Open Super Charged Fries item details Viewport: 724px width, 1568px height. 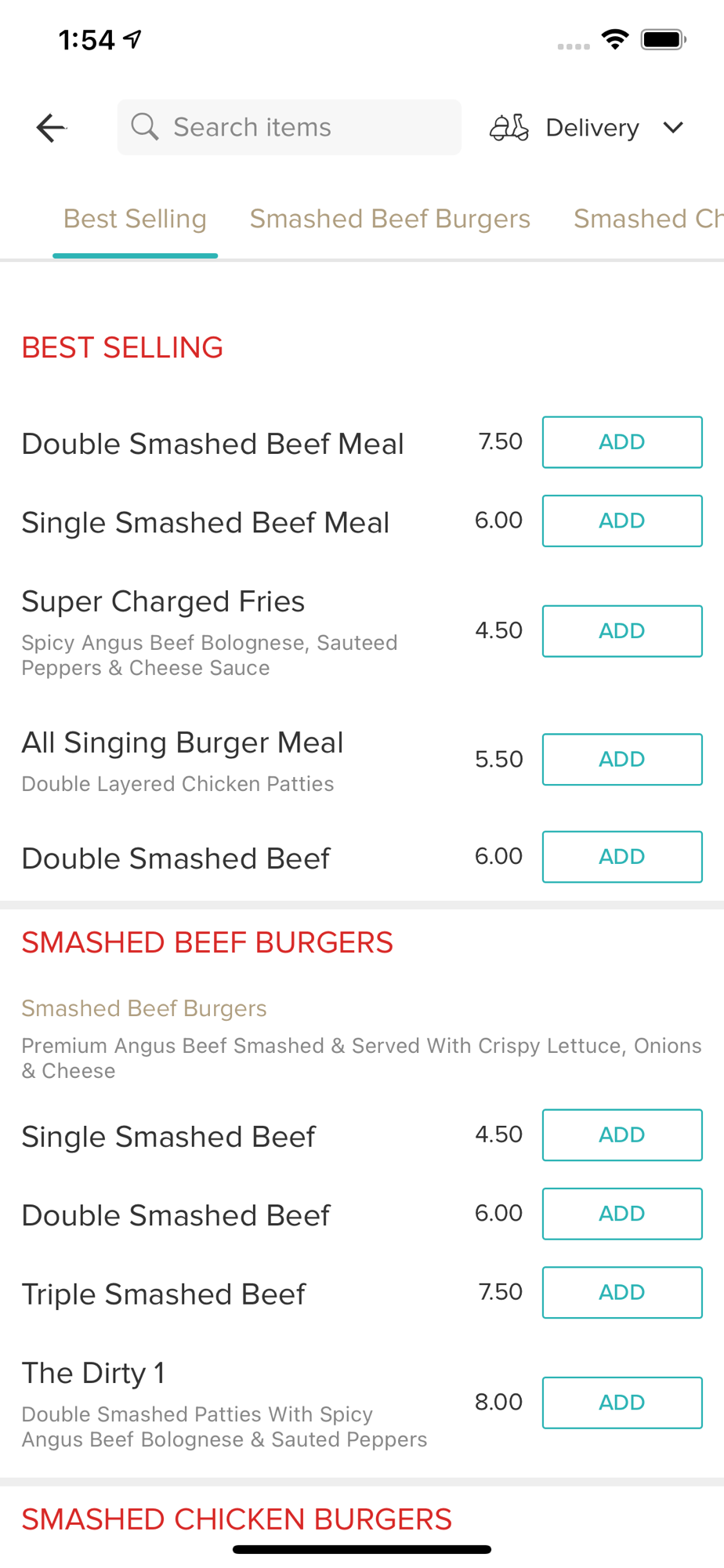[163, 601]
